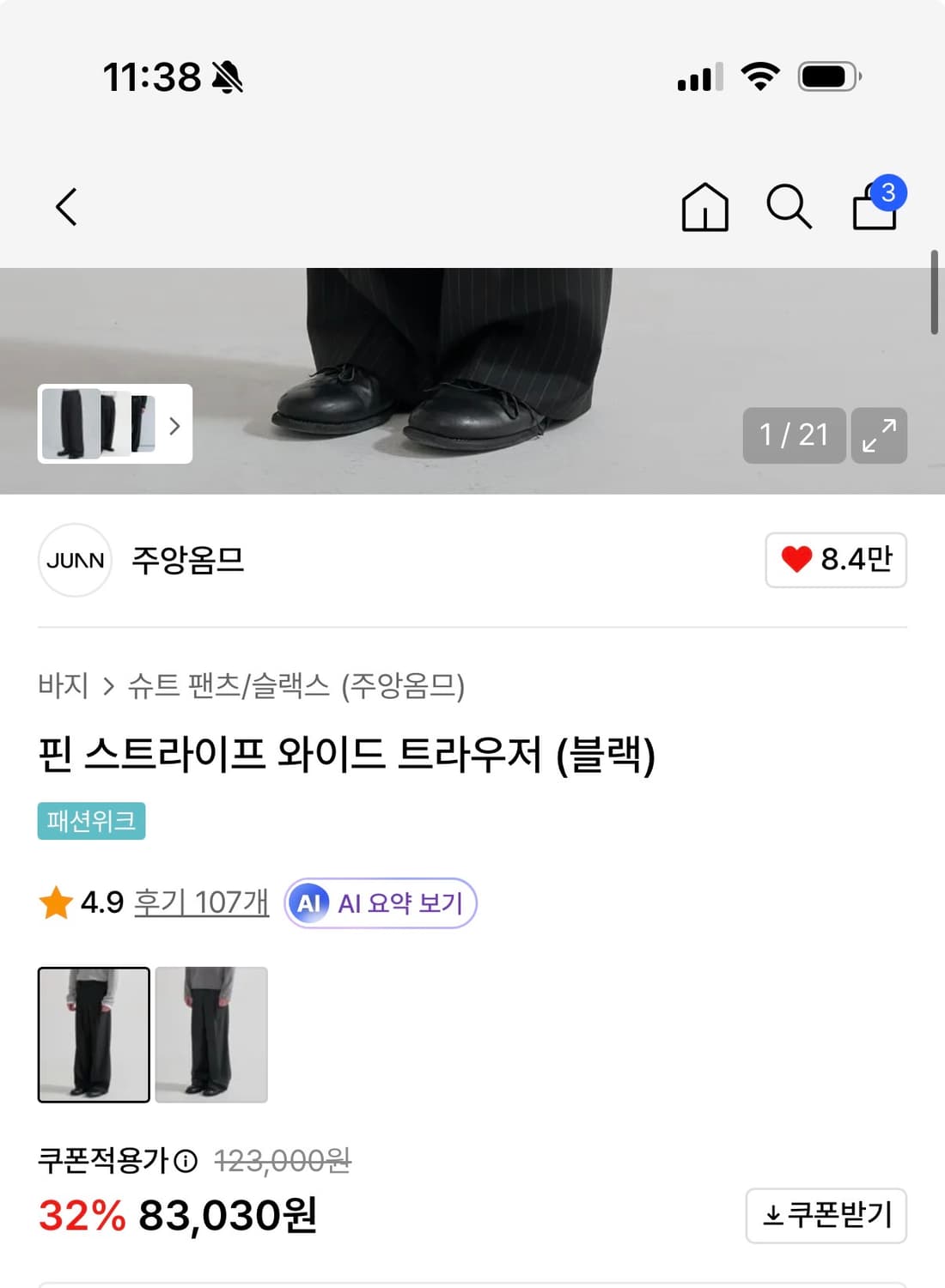Open the search icon
The height and width of the screenshot is (1288, 945).
(790, 206)
